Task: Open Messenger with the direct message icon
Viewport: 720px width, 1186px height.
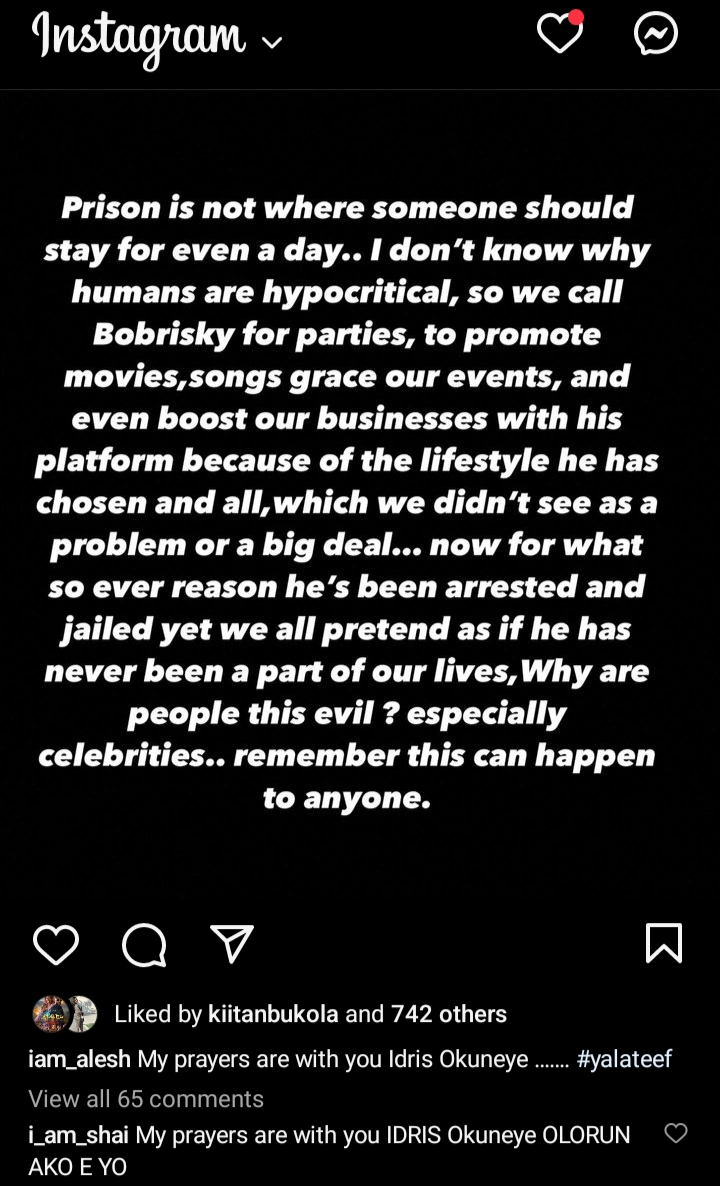Action: [x=655, y=31]
